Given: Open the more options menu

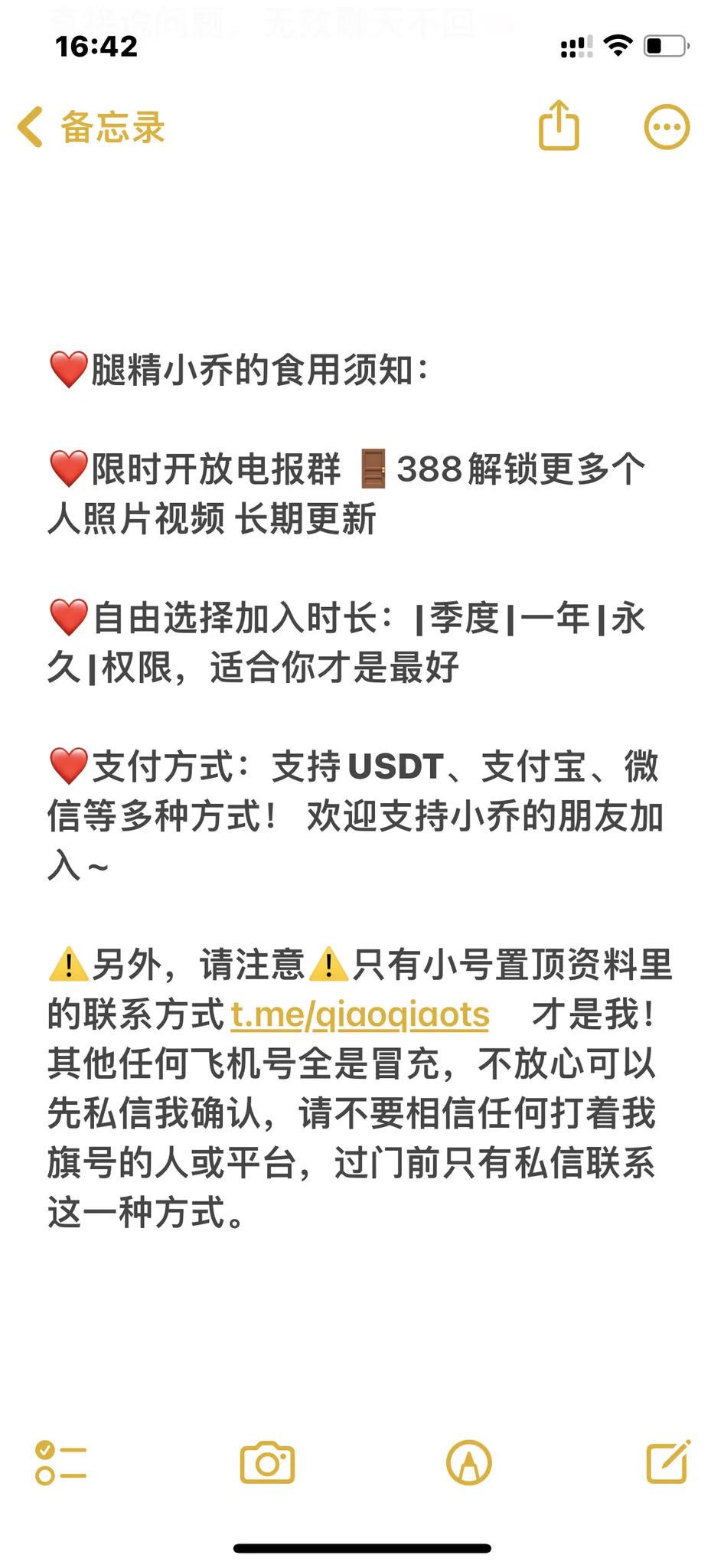Looking at the screenshot, I should tap(667, 127).
